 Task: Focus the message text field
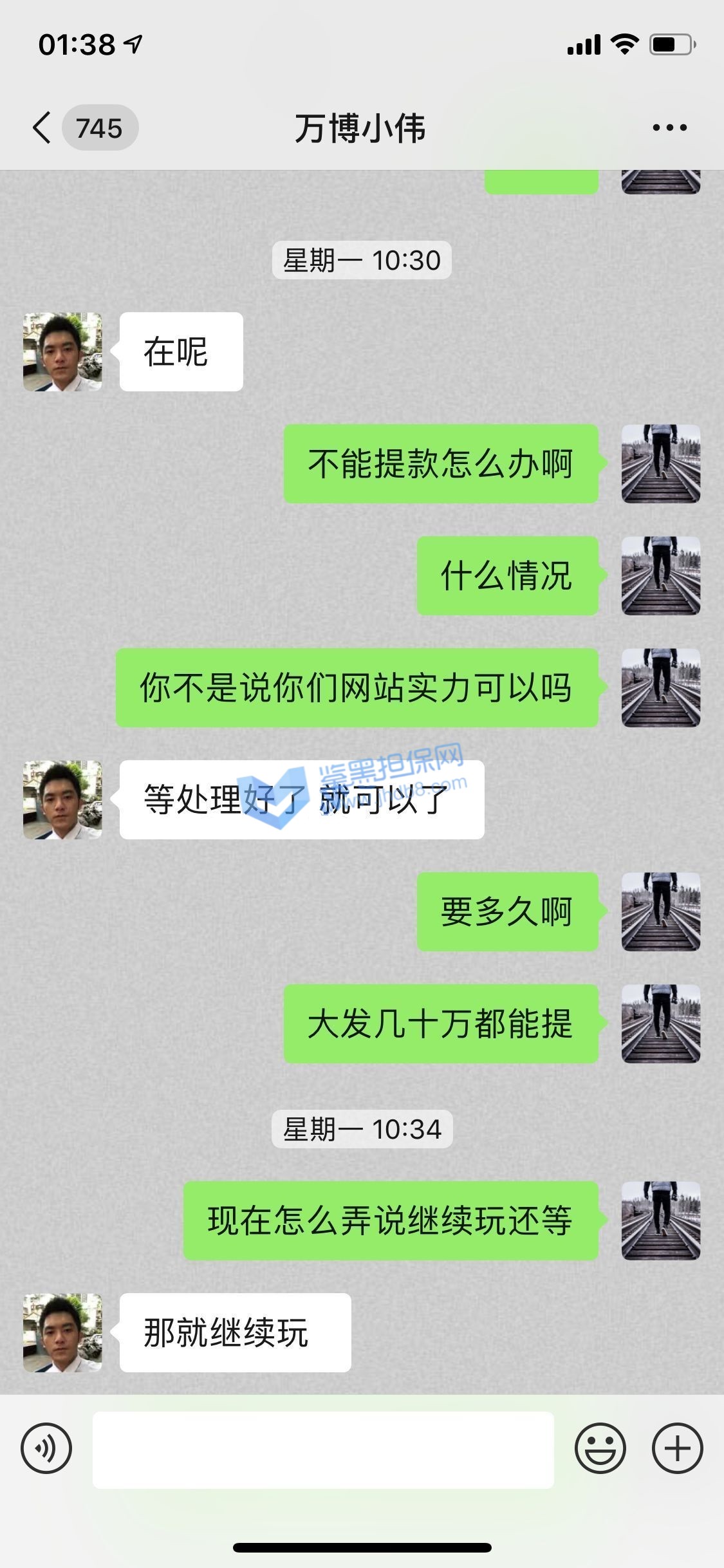click(323, 1450)
